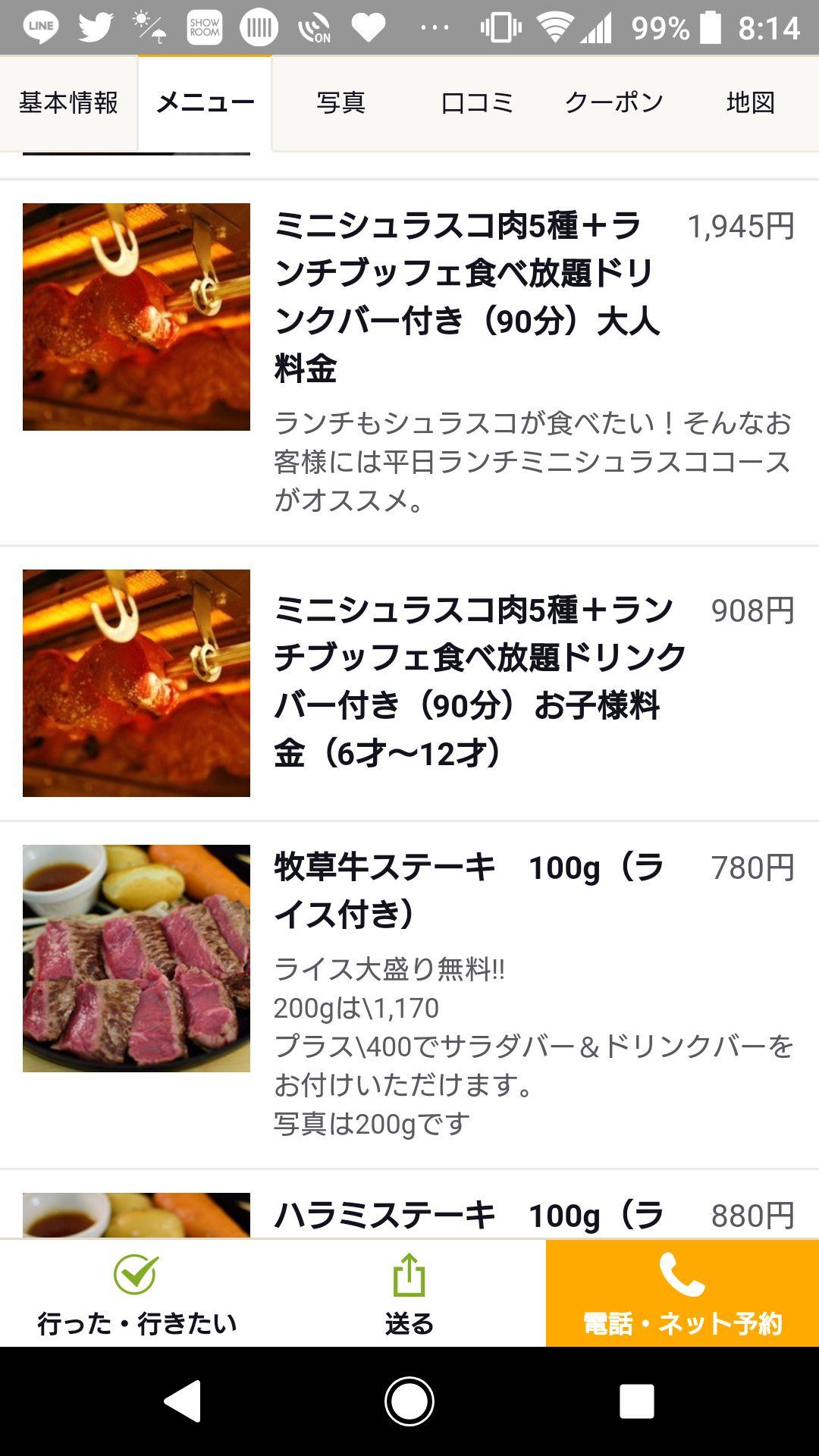Go back using the system back button
The width and height of the screenshot is (819, 1456).
click(x=183, y=1401)
